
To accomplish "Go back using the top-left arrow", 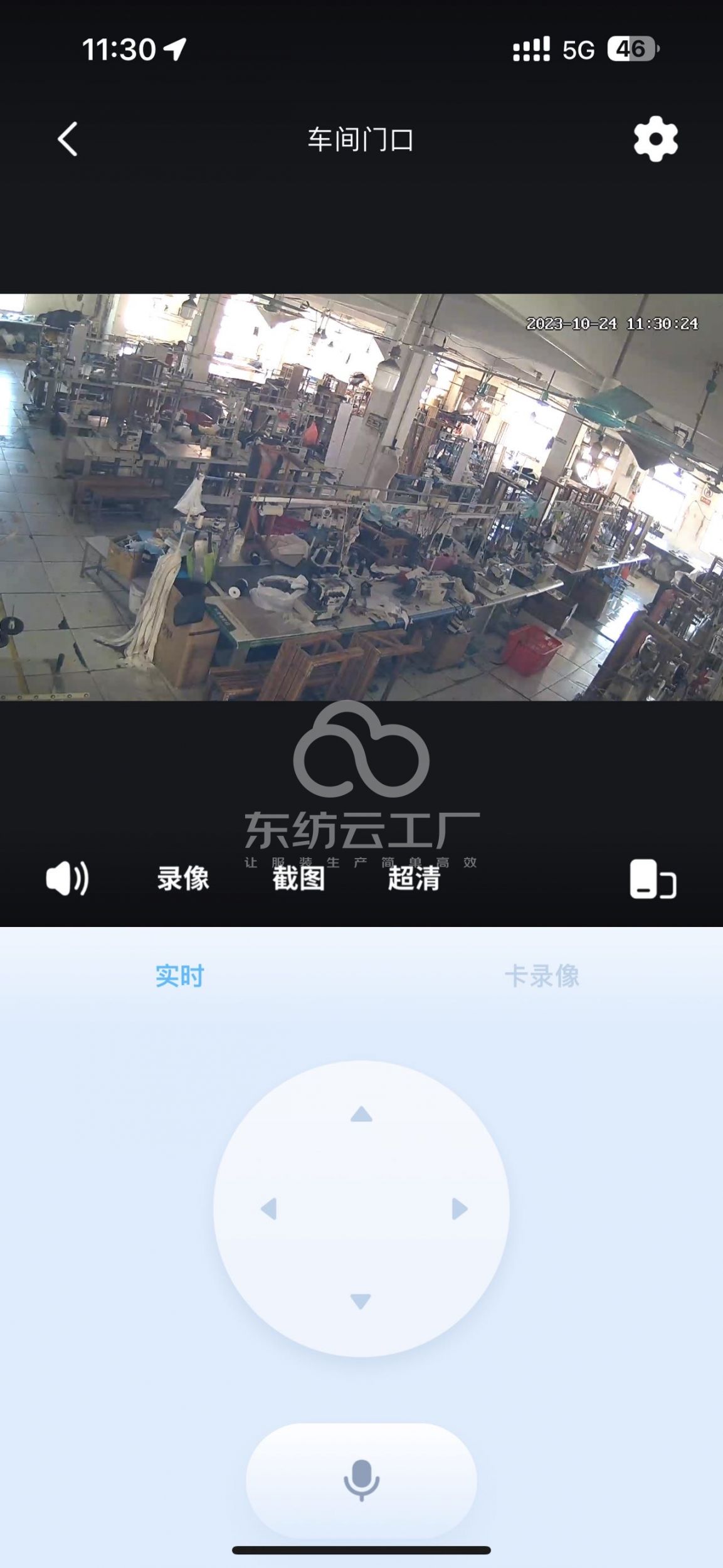I will [x=68, y=139].
